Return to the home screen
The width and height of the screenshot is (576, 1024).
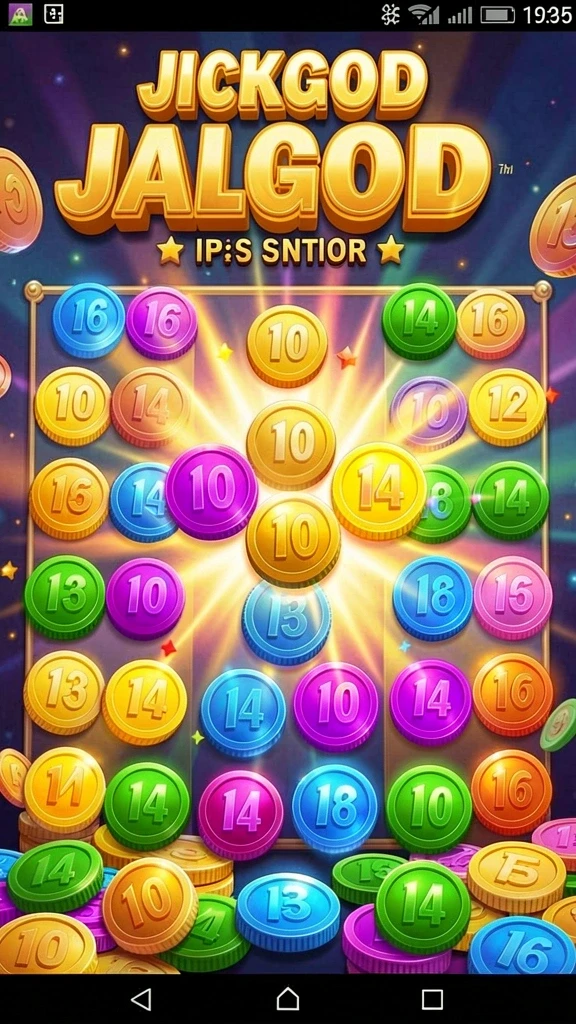coord(288,999)
